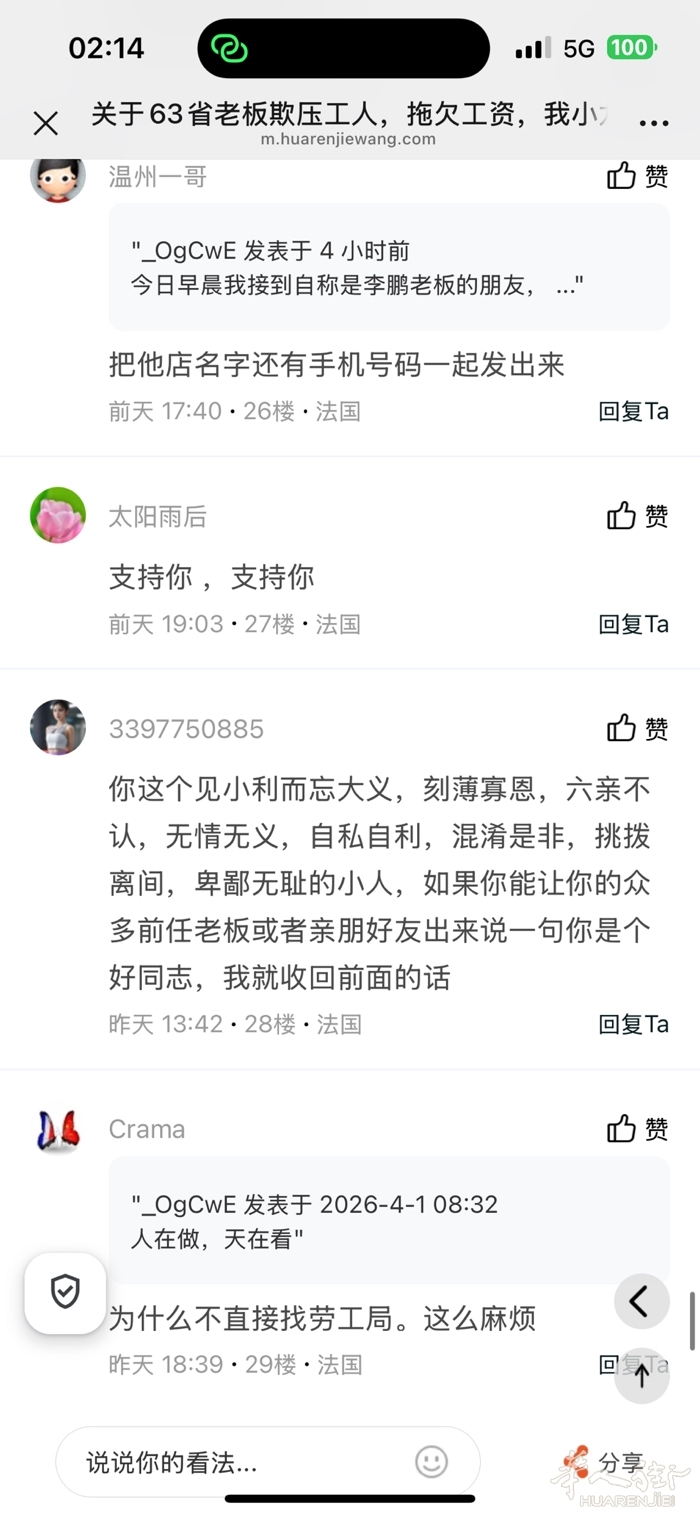Reply to 3397750885's comment
The image size is (700, 1516).
[x=633, y=1024]
